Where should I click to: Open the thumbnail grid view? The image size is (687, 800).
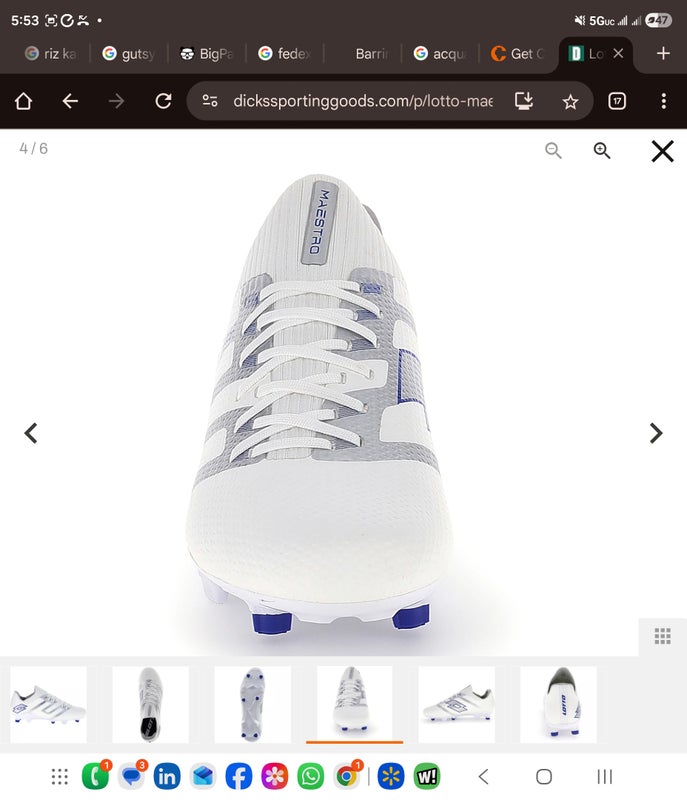662,637
